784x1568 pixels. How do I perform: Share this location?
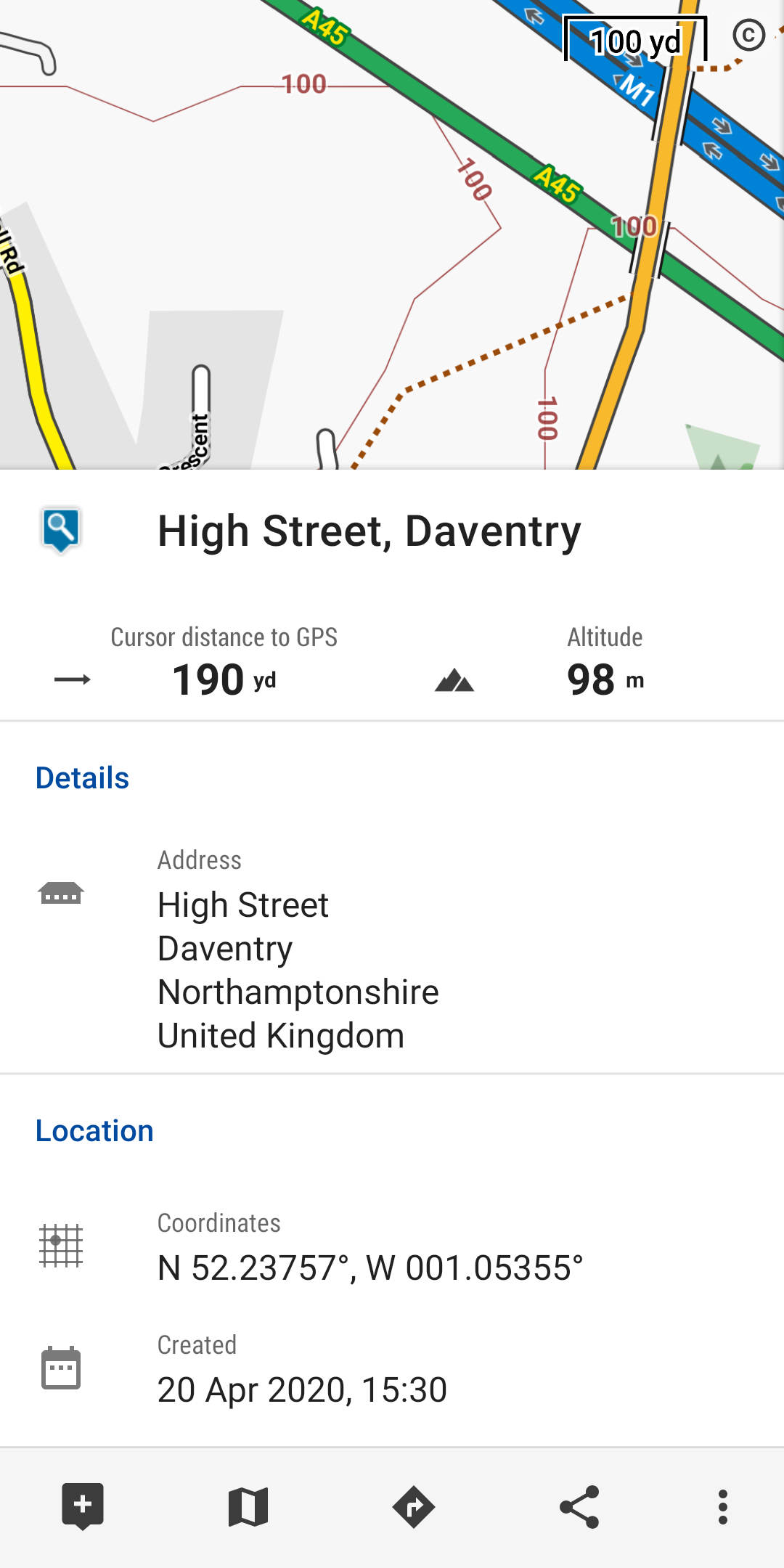coord(579,1507)
